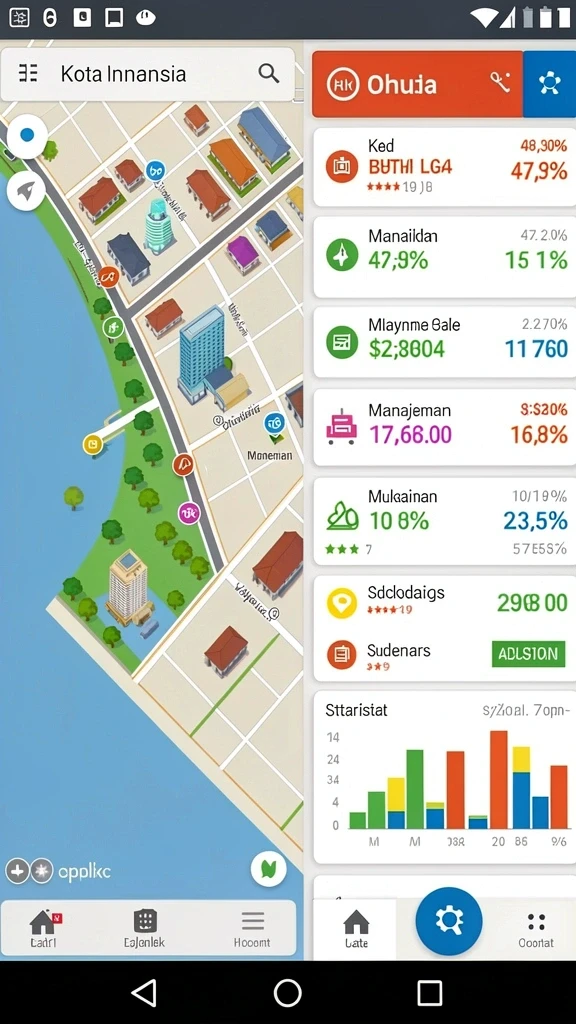Open the Manaildan card
The width and height of the screenshot is (576, 1024).
(x=444, y=257)
